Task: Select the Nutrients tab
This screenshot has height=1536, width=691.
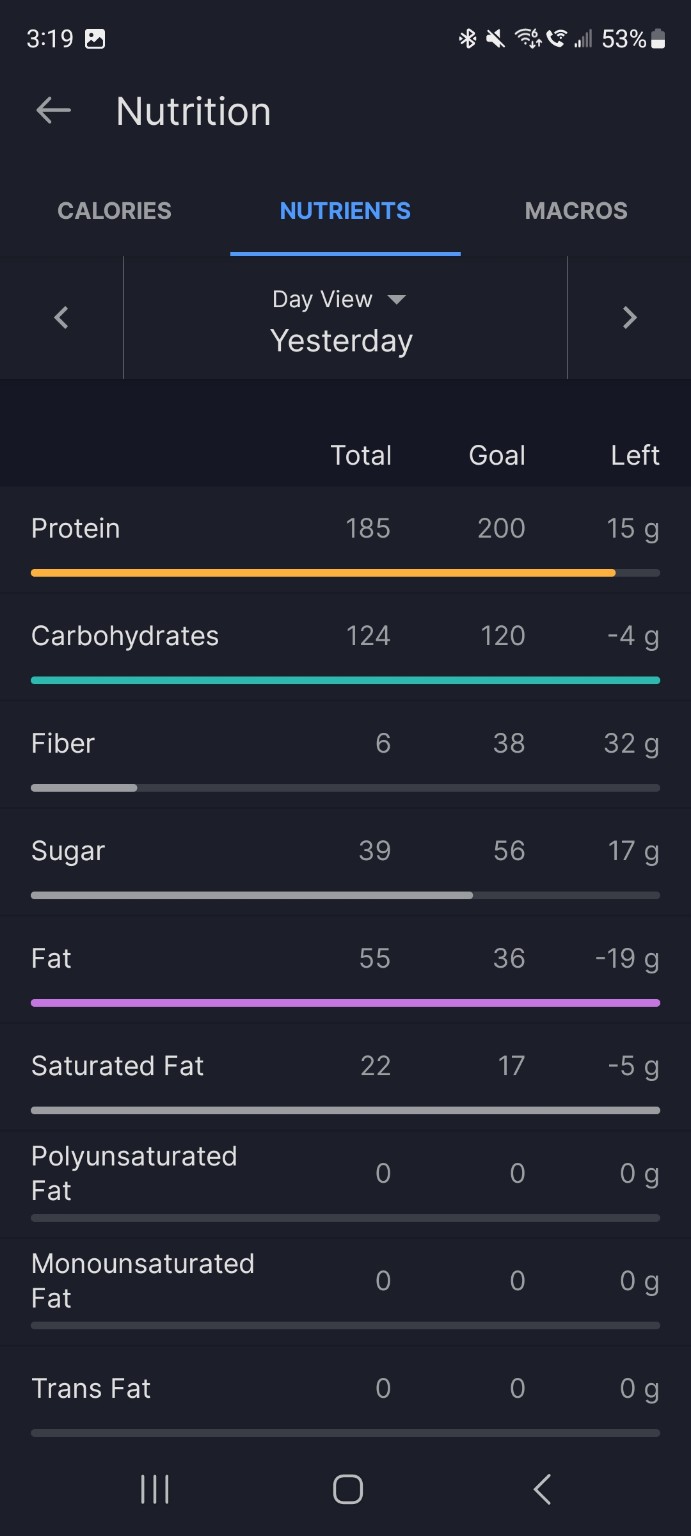Action: coord(345,211)
